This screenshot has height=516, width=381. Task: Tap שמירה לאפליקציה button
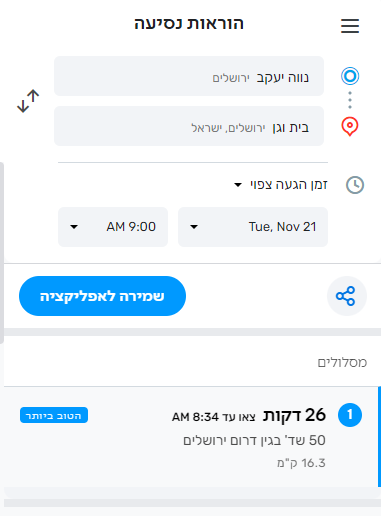(102, 296)
